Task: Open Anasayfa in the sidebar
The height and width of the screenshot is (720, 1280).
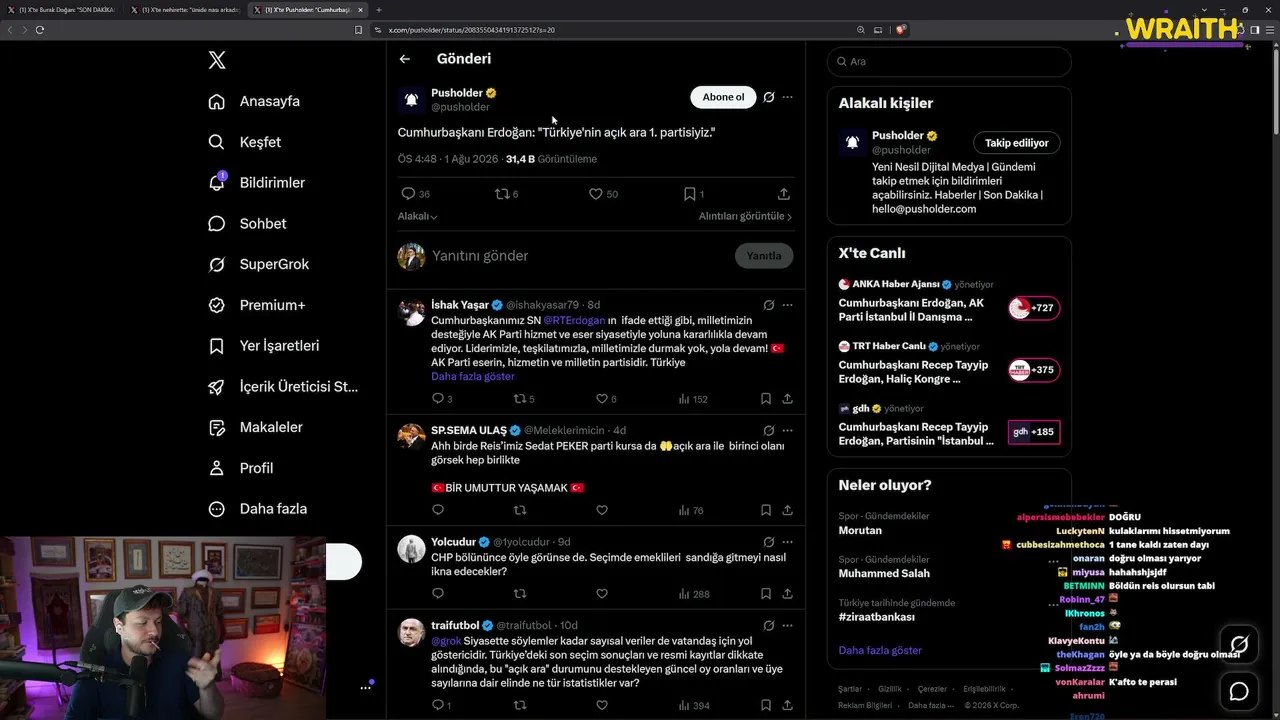Action: [254, 101]
